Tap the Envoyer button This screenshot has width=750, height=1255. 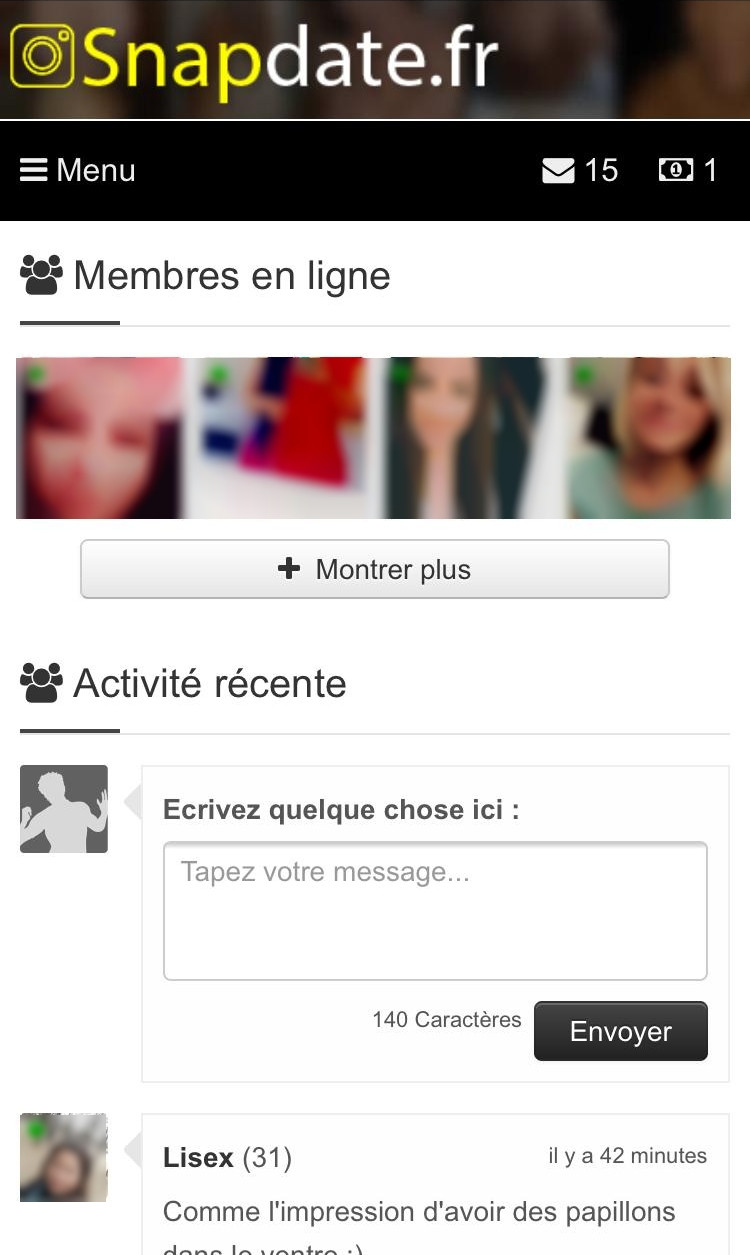point(620,1031)
